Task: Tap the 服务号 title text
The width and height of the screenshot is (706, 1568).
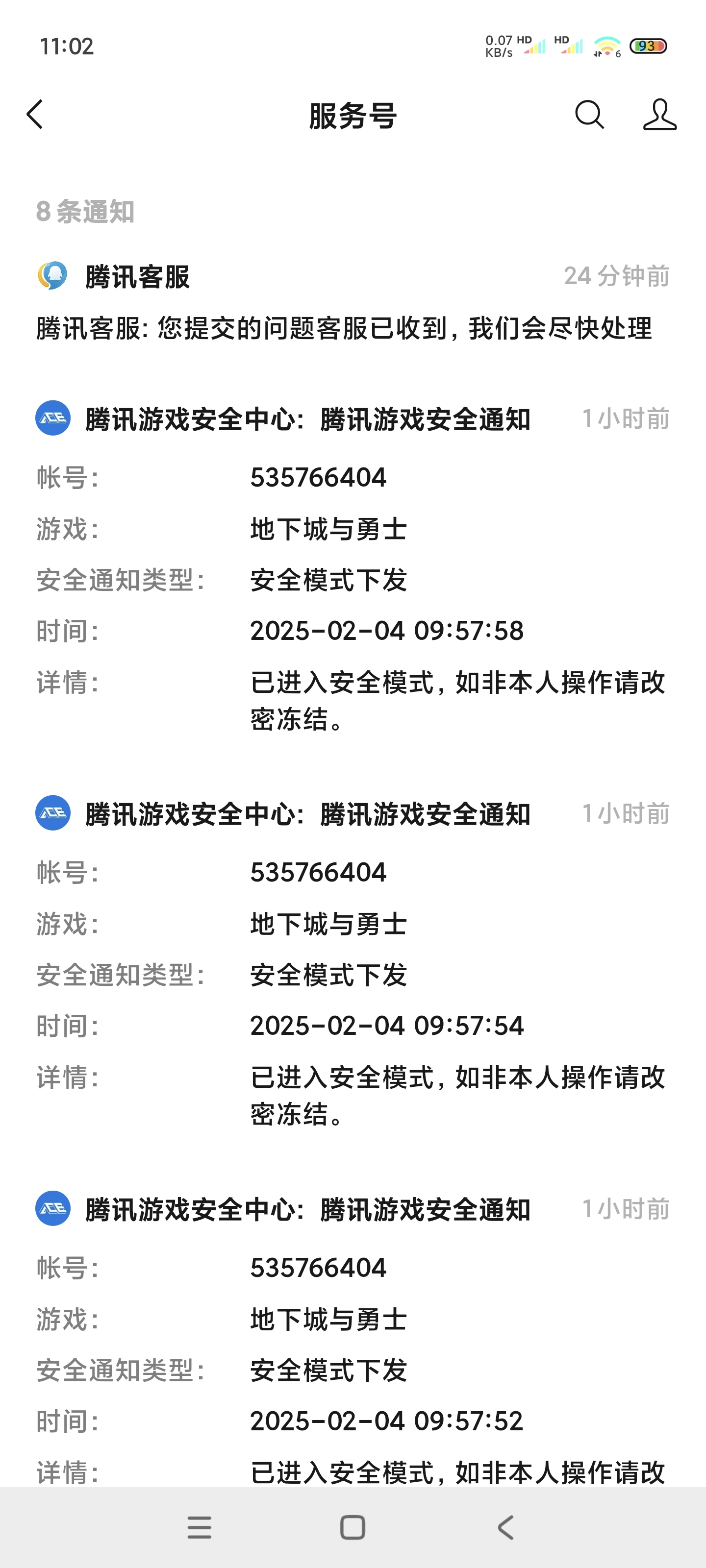Action: point(352,118)
